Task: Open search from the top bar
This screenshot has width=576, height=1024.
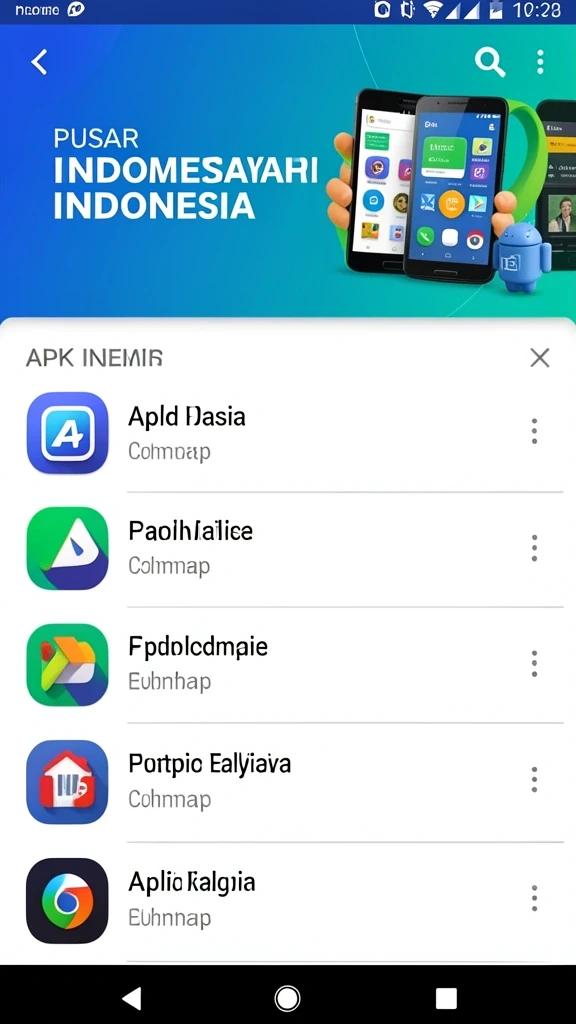Action: pyautogui.click(x=490, y=62)
